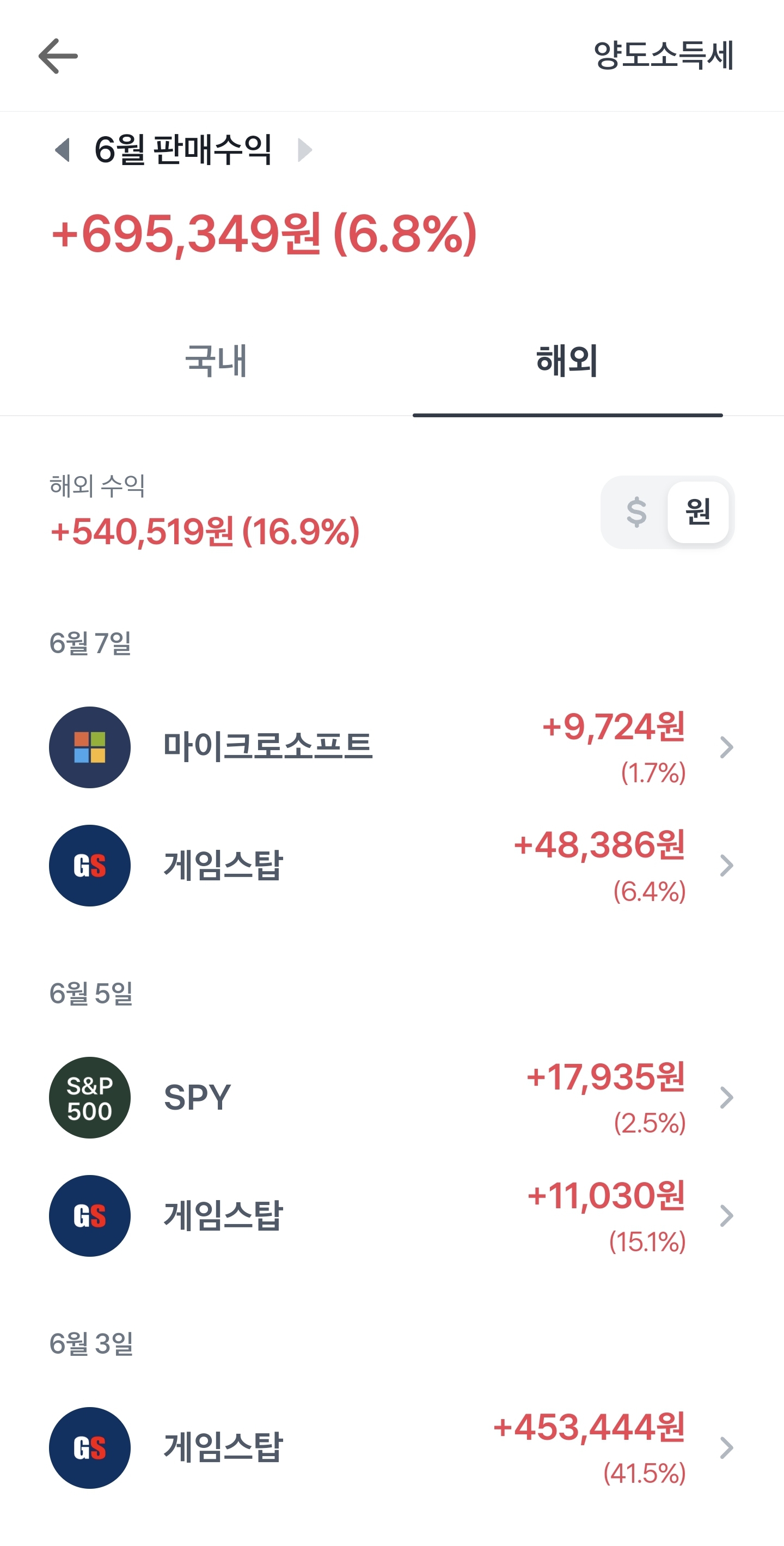Open 게임스탑 sale with +48,386원 profit
The height and width of the screenshot is (1546, 784).
pos(391,866)
